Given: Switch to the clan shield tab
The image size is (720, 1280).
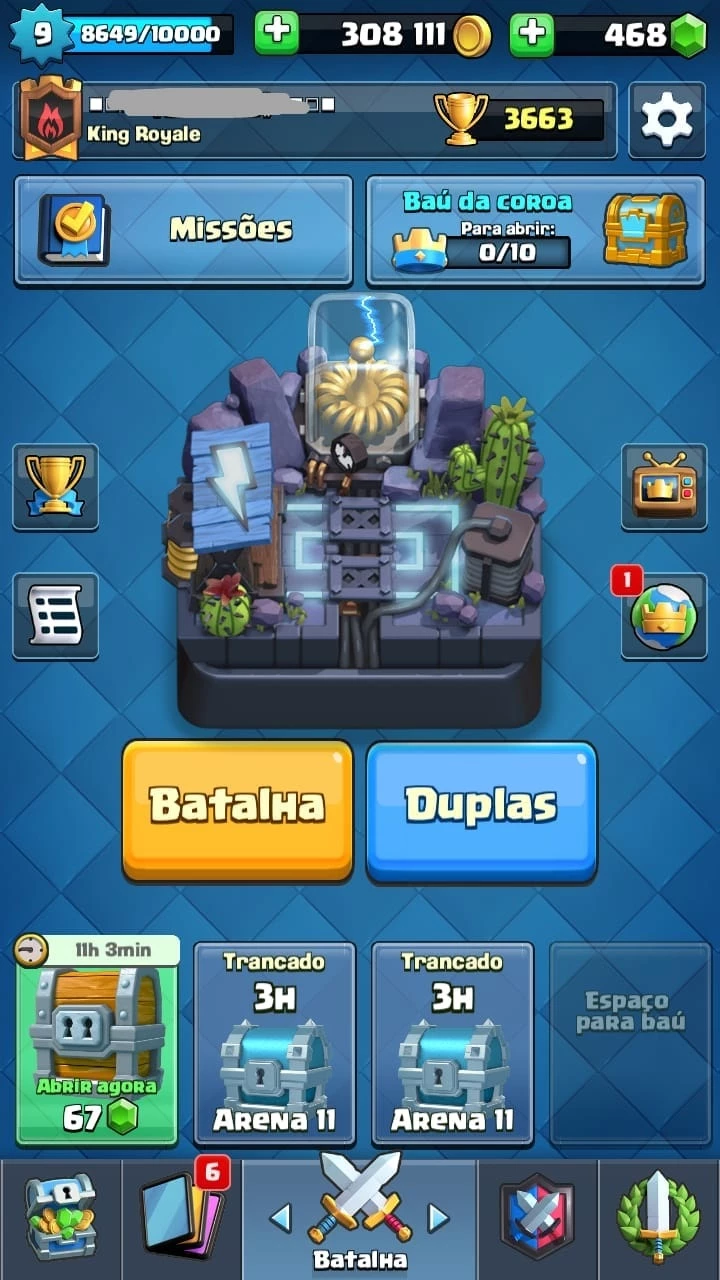Looking at the screenshot, I should [x=537, y=1218].
